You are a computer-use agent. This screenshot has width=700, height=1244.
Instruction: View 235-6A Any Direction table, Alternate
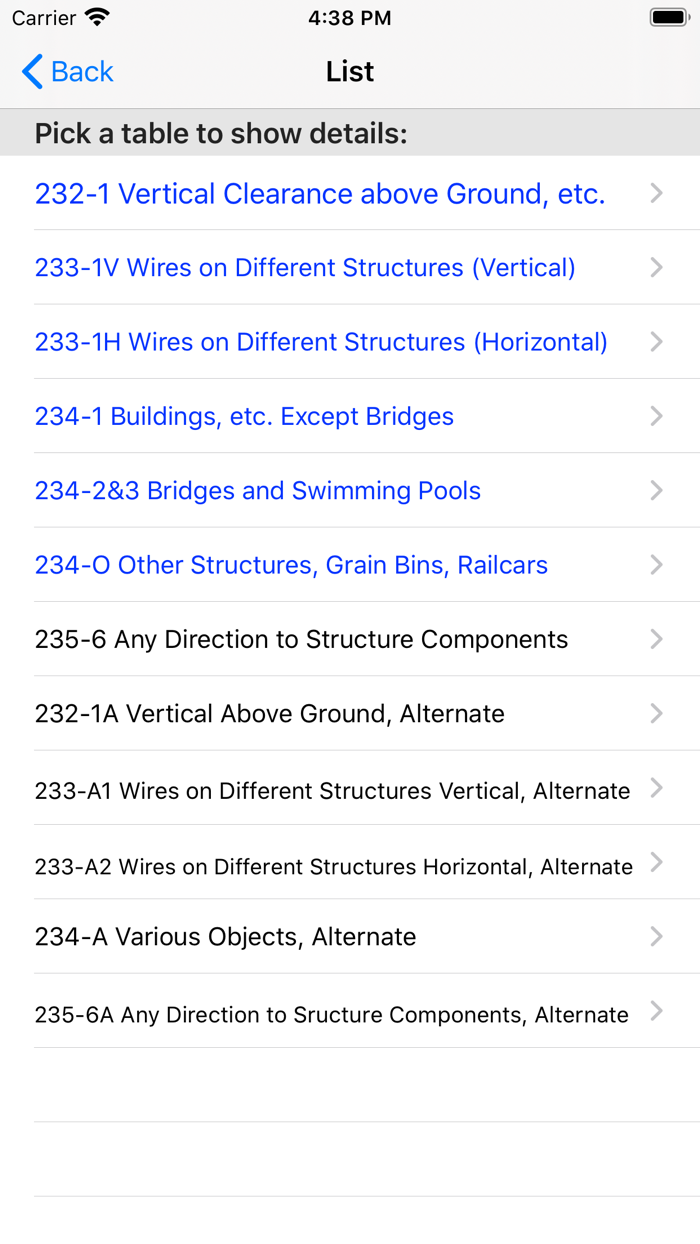click(331, 1015)
